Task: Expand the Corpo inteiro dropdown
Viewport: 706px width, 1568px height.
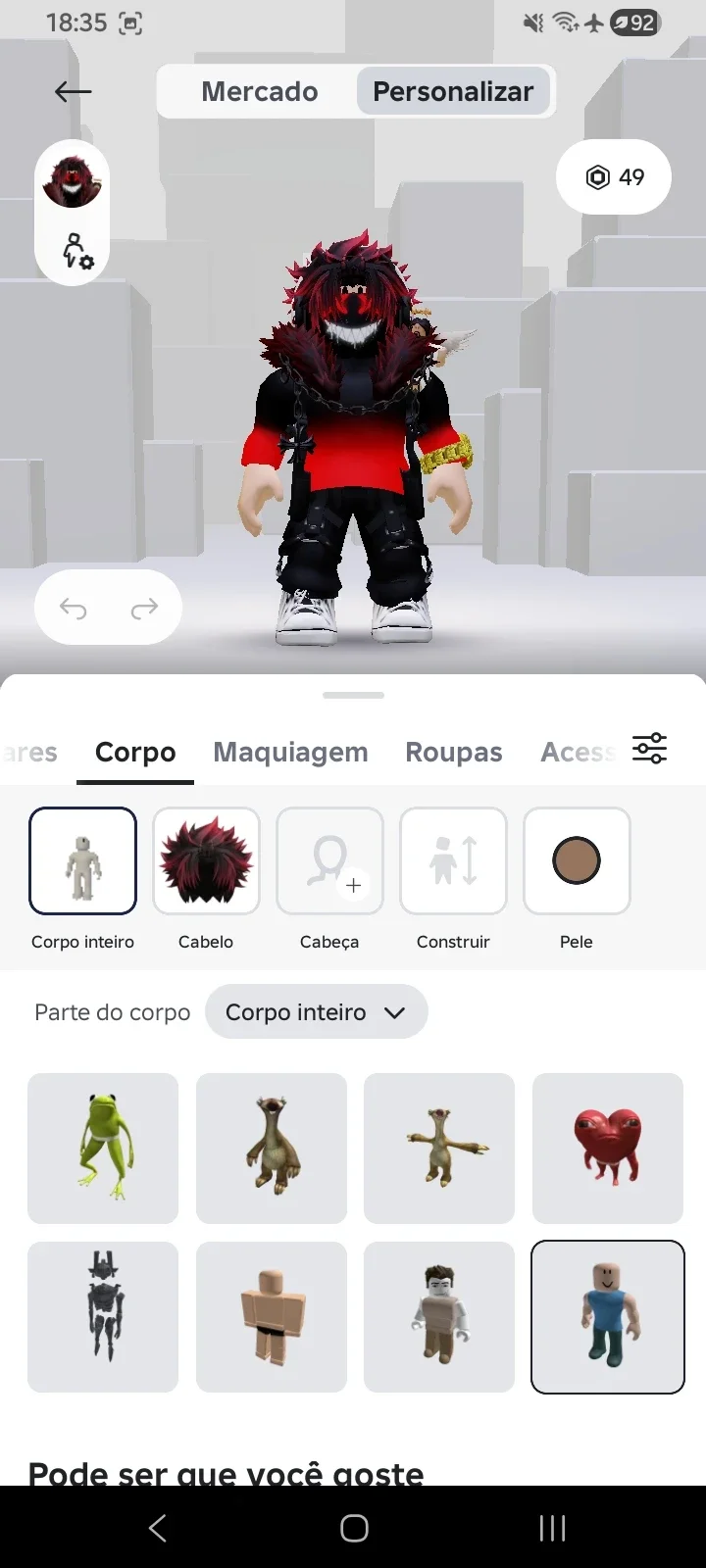Action: pos(316,1012)
